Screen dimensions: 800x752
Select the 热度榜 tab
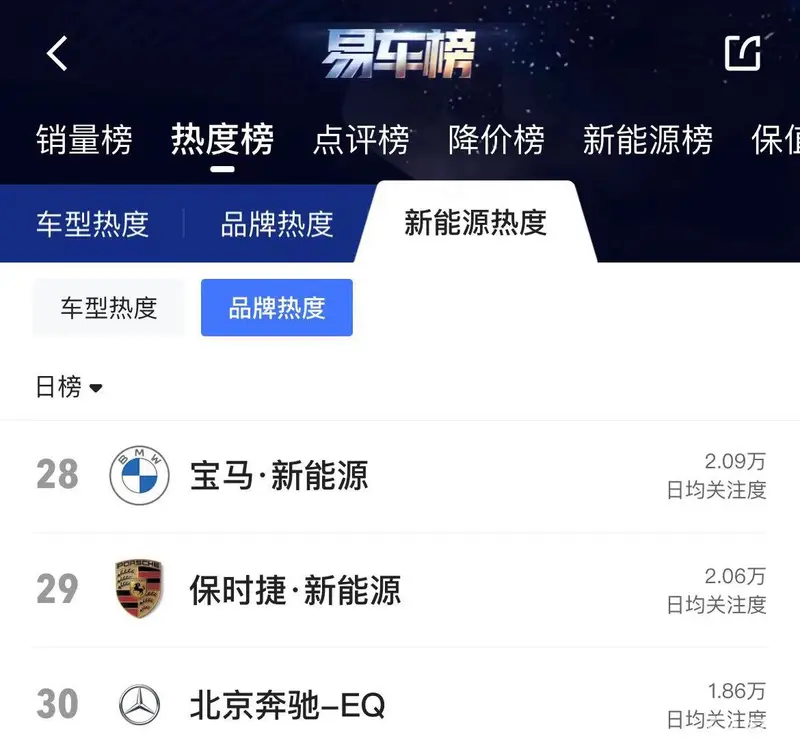click(222, 140)
